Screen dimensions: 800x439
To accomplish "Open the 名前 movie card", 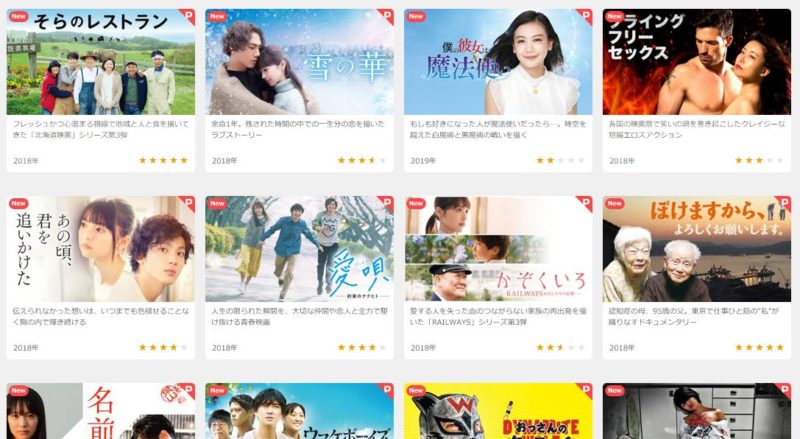I will click(x=101, y=412).
